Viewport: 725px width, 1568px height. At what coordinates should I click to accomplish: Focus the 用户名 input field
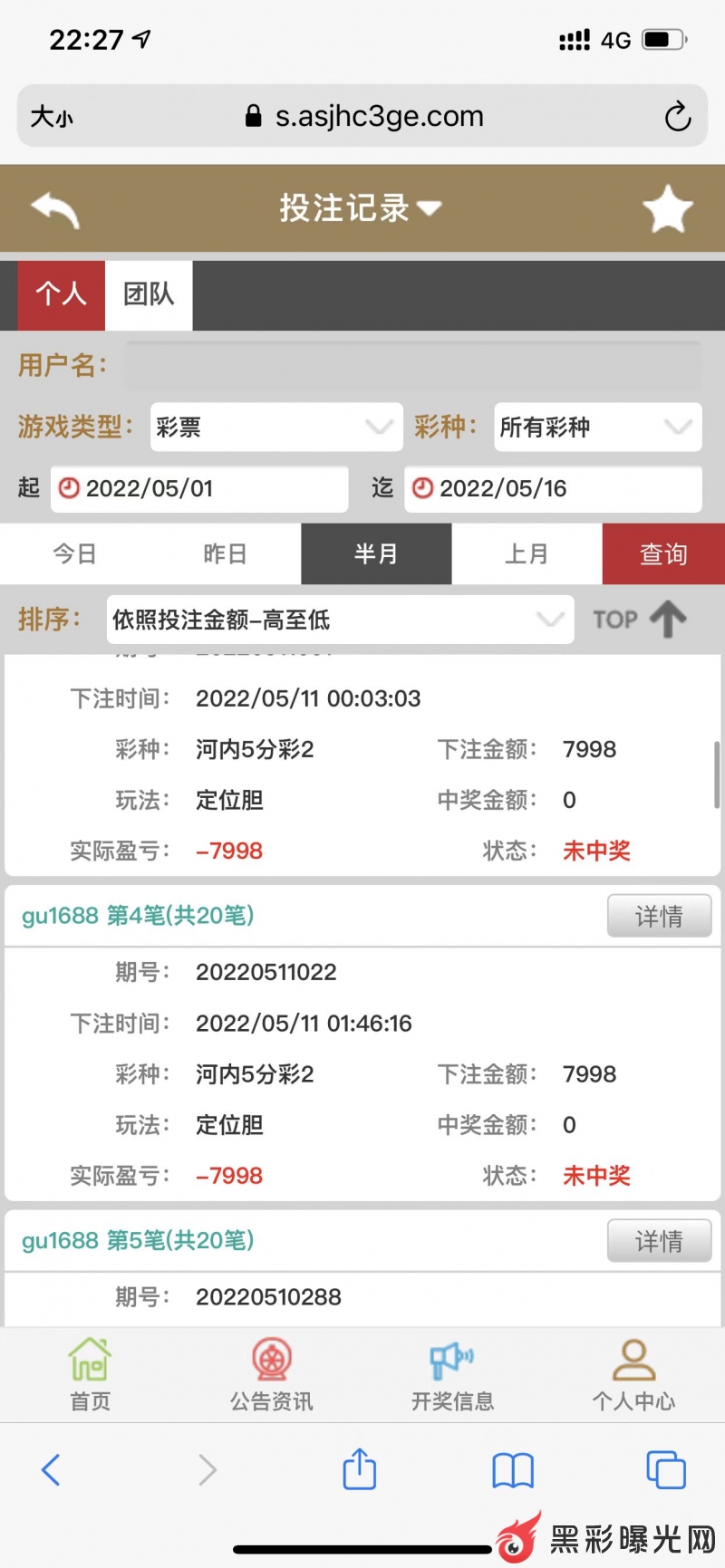click(412, 366)
